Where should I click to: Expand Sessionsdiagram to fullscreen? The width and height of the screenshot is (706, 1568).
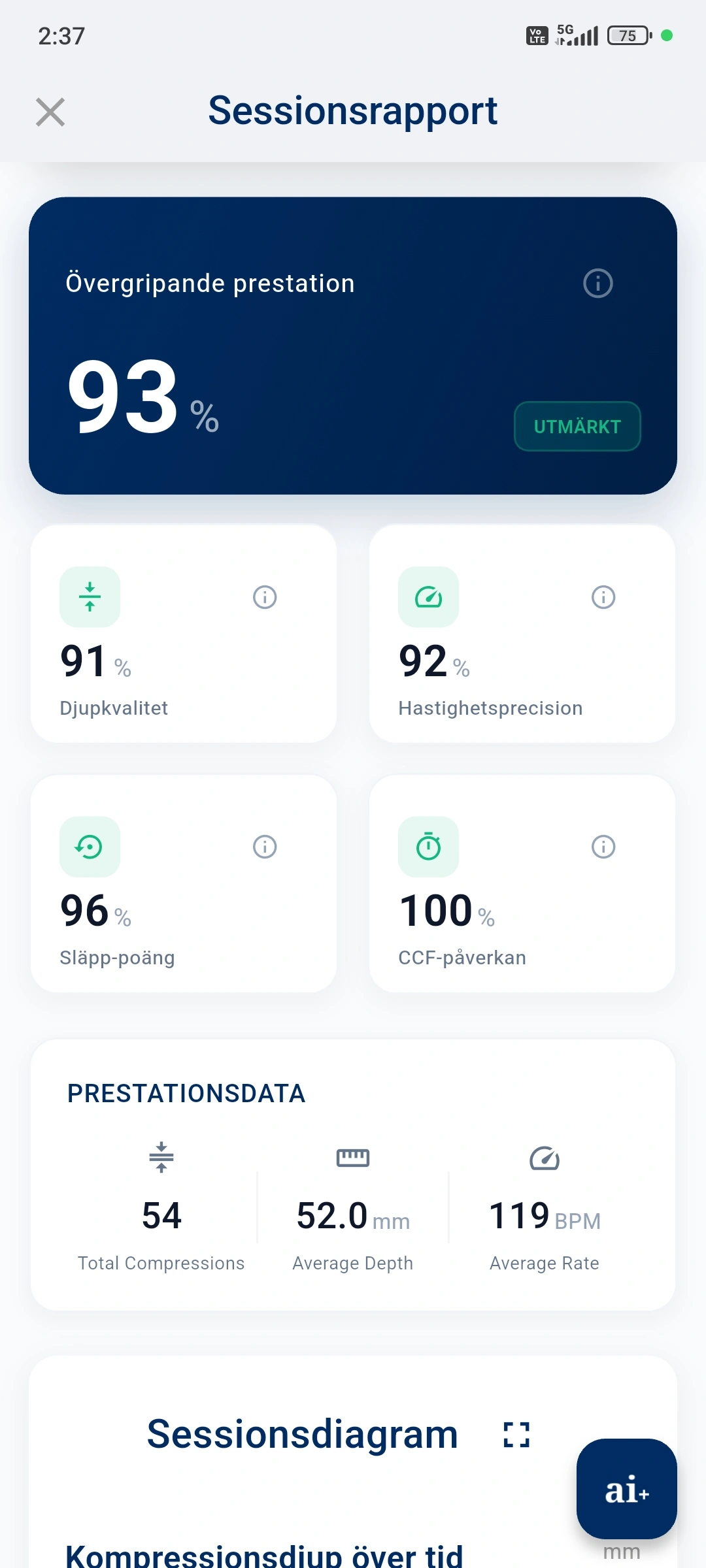coord(516,1433)
